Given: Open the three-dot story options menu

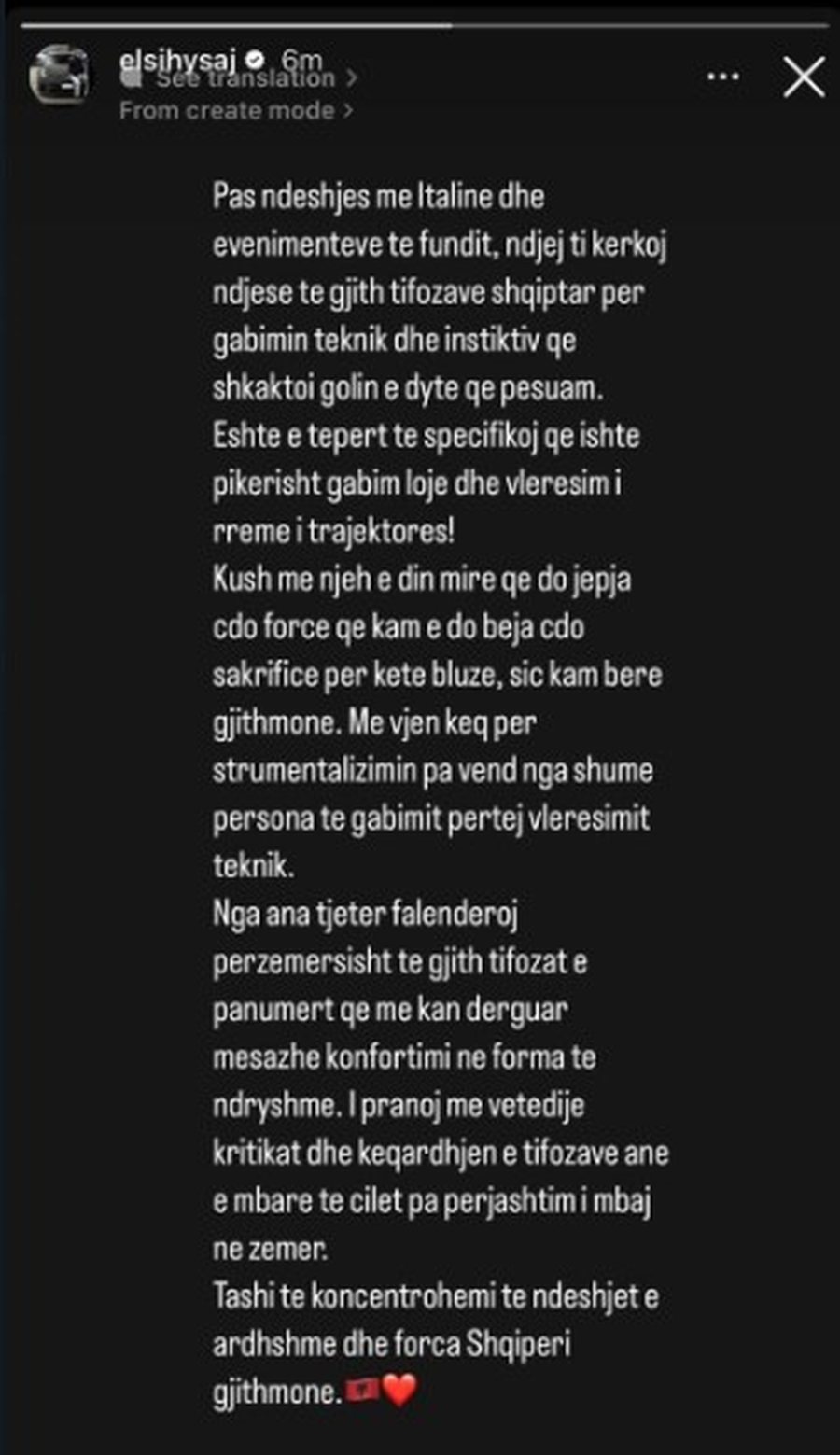Looking at the screenshot, I should click(x=723, y=77).
